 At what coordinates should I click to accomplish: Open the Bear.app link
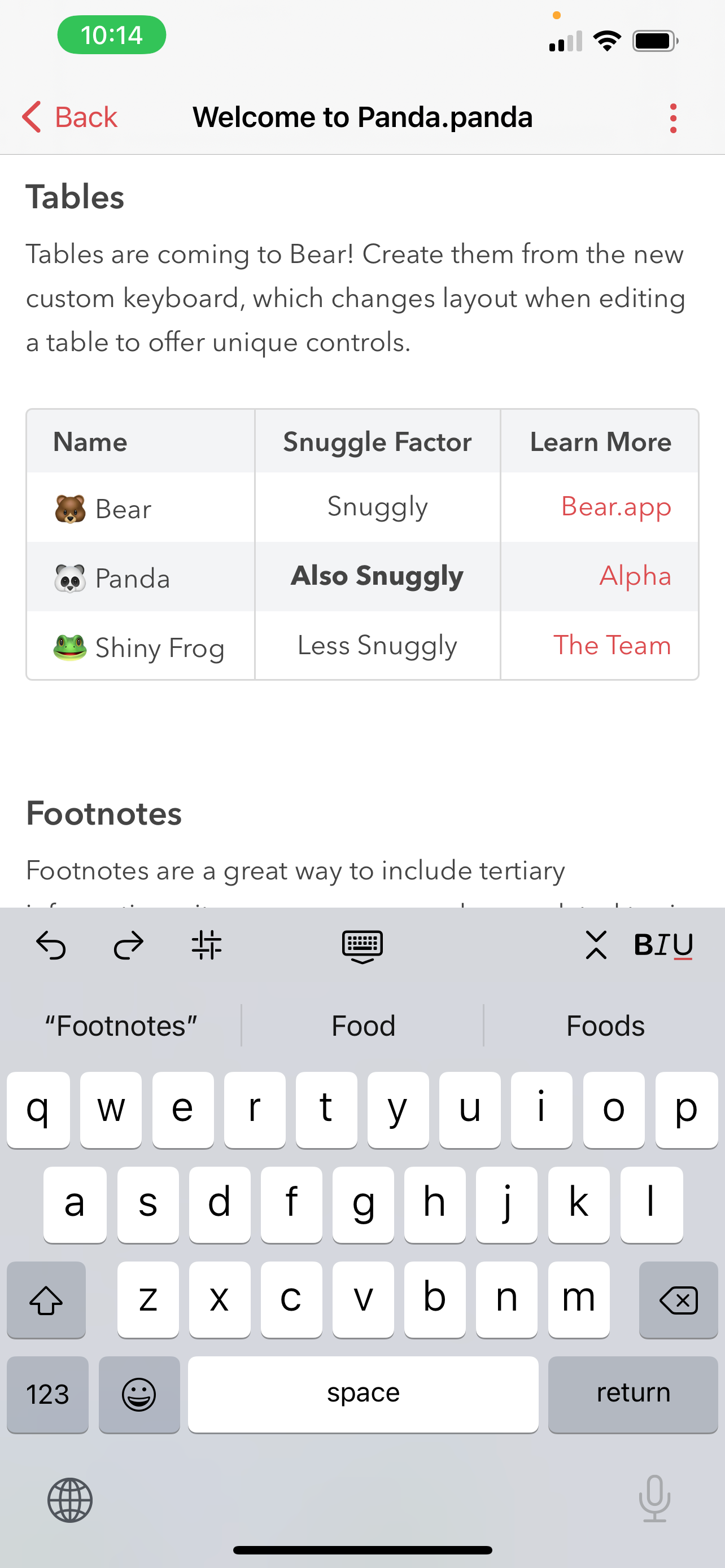615,506
